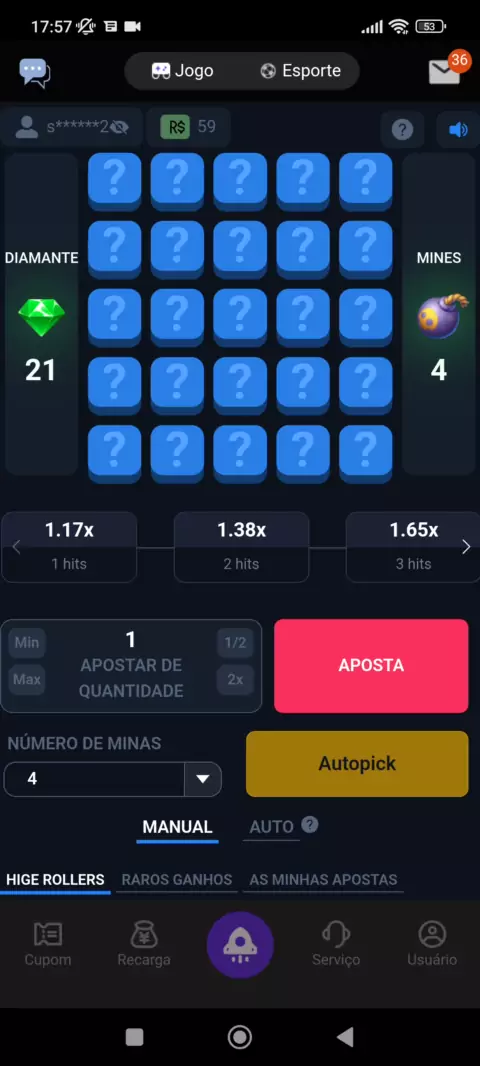Show next multipliers with right arrow

coord(466,547)
